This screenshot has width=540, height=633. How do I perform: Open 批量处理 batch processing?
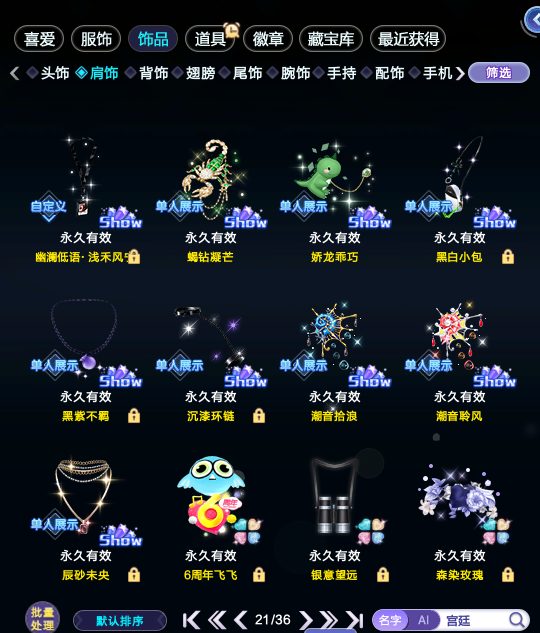point(42,618)
